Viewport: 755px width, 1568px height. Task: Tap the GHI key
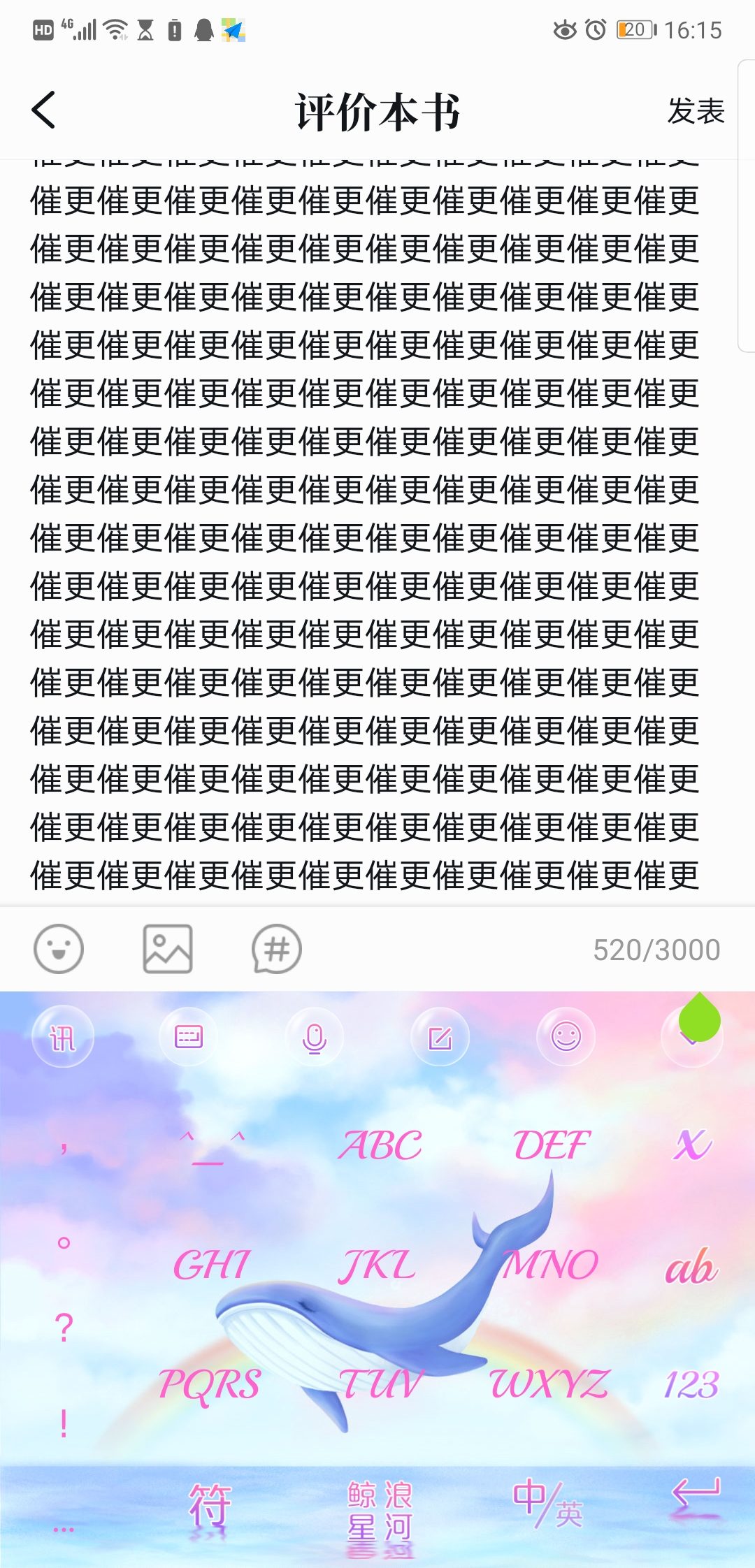click(211, 1265)
